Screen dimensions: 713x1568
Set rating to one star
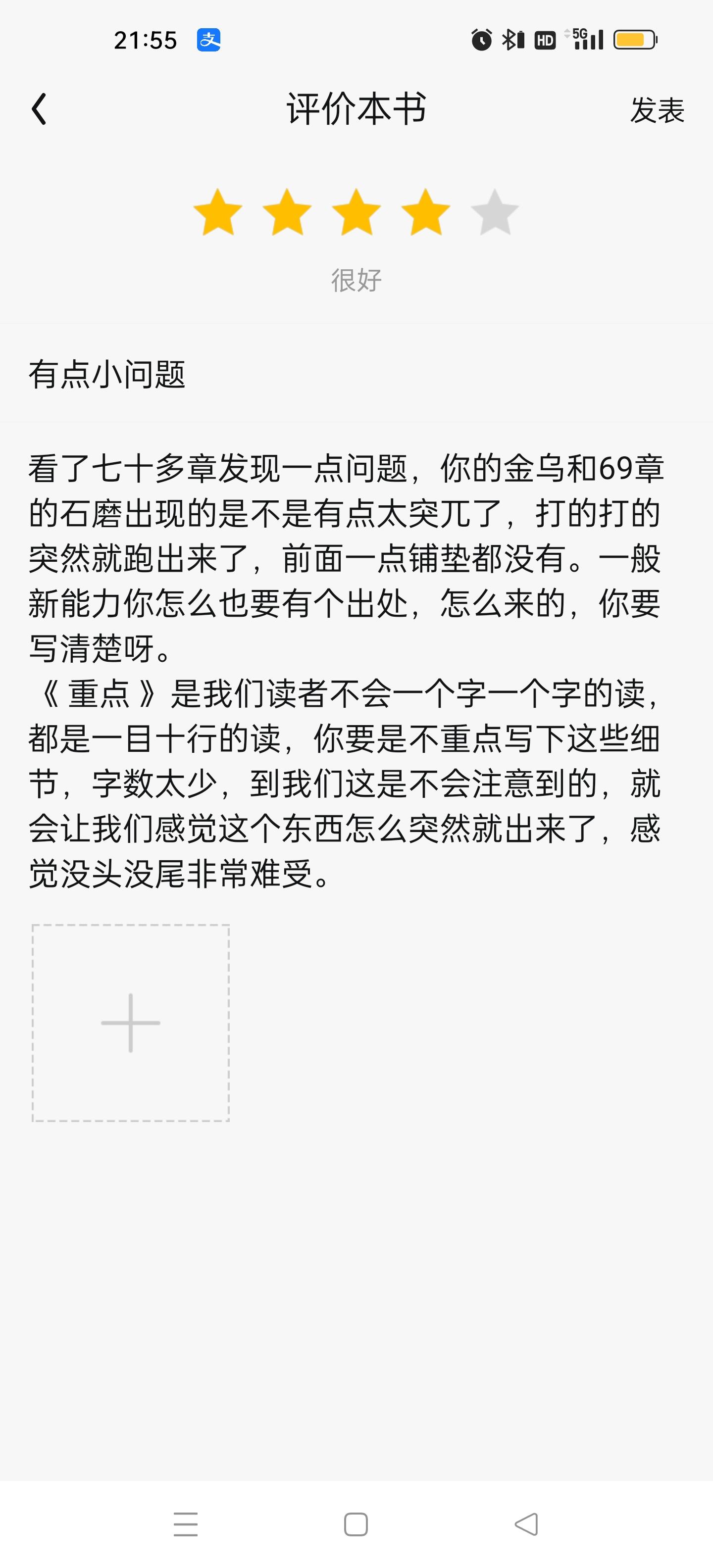pos(218,212)
